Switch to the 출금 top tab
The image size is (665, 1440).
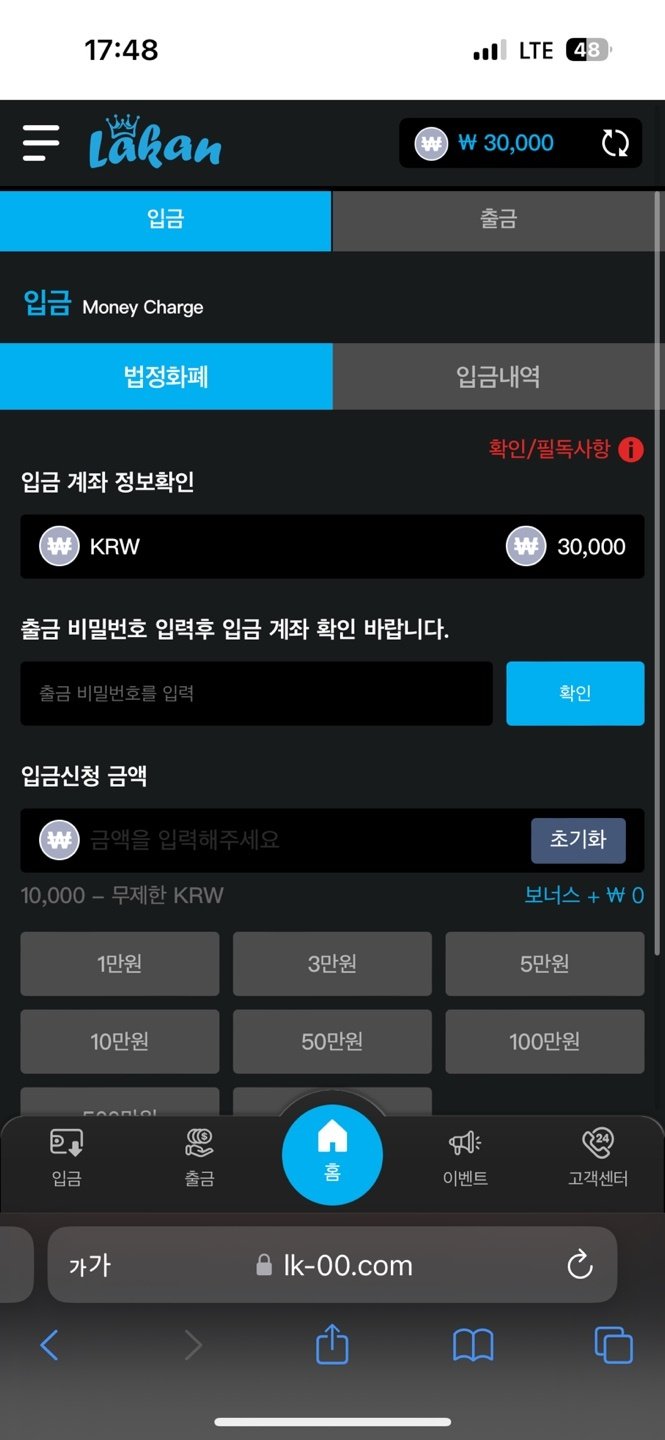pyautogui.click(x=498, y=220)
